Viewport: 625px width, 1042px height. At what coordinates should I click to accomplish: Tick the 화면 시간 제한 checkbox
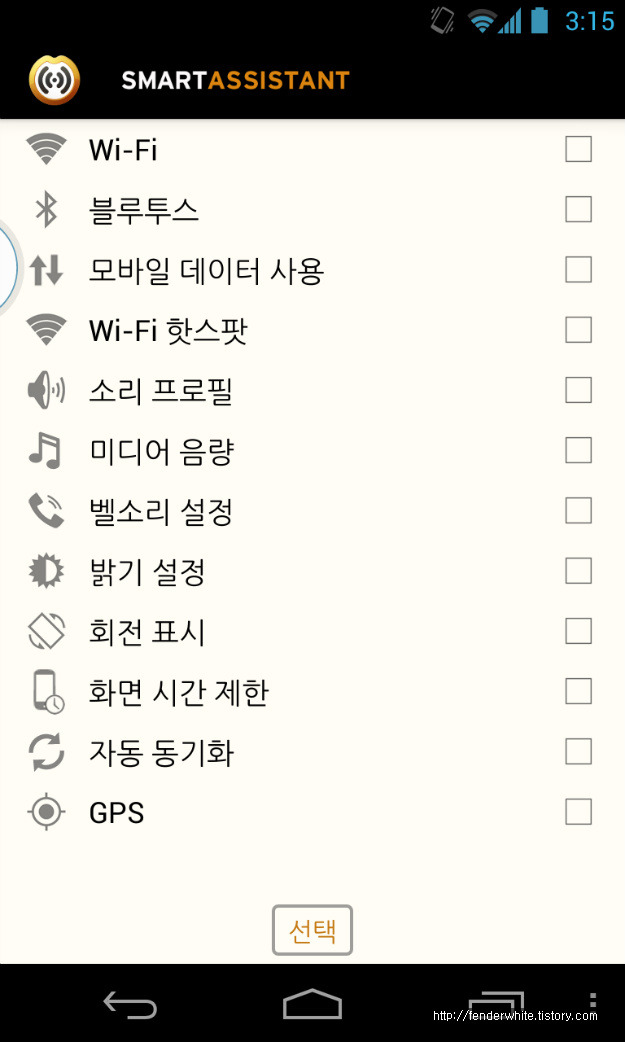tap(578, 692)
